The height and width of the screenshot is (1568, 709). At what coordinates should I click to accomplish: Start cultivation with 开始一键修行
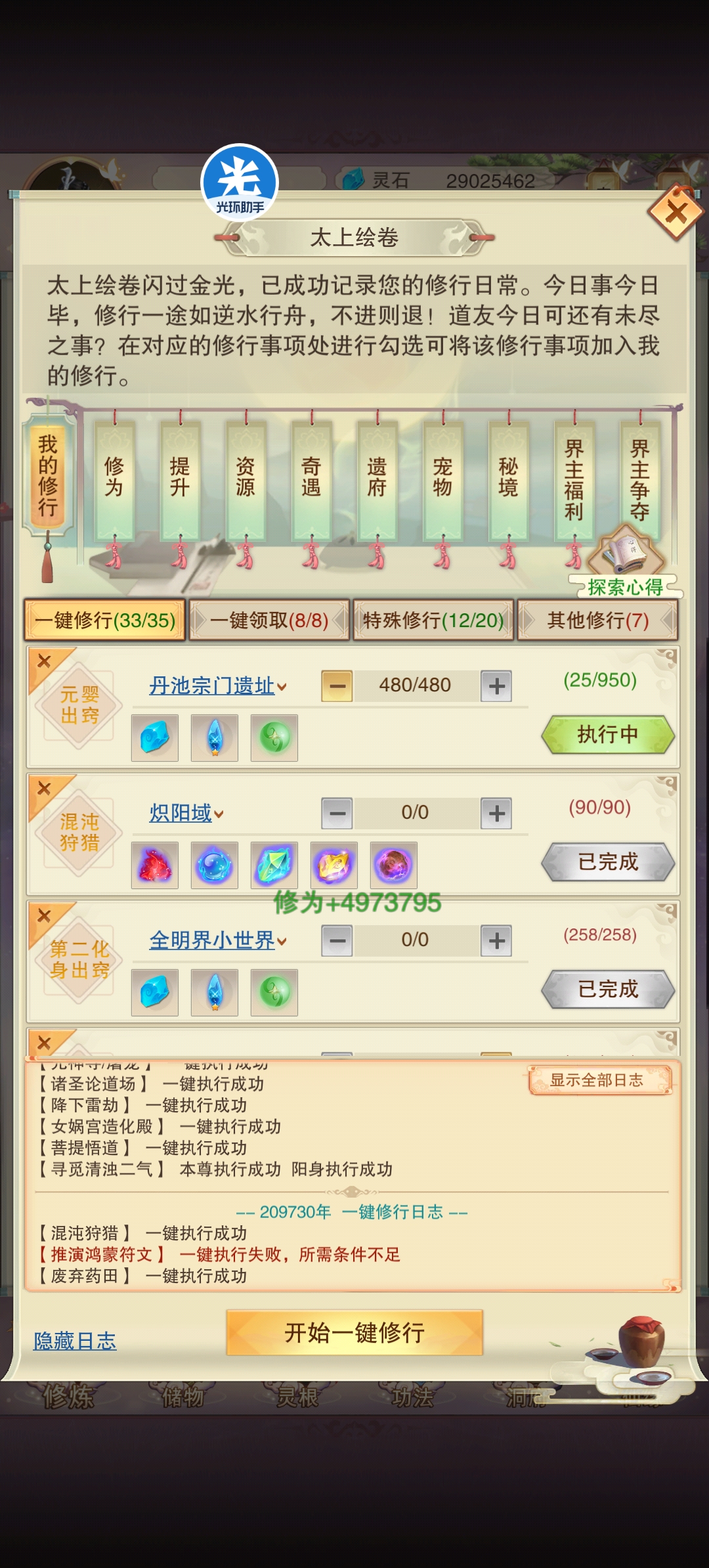[354, 1332]
